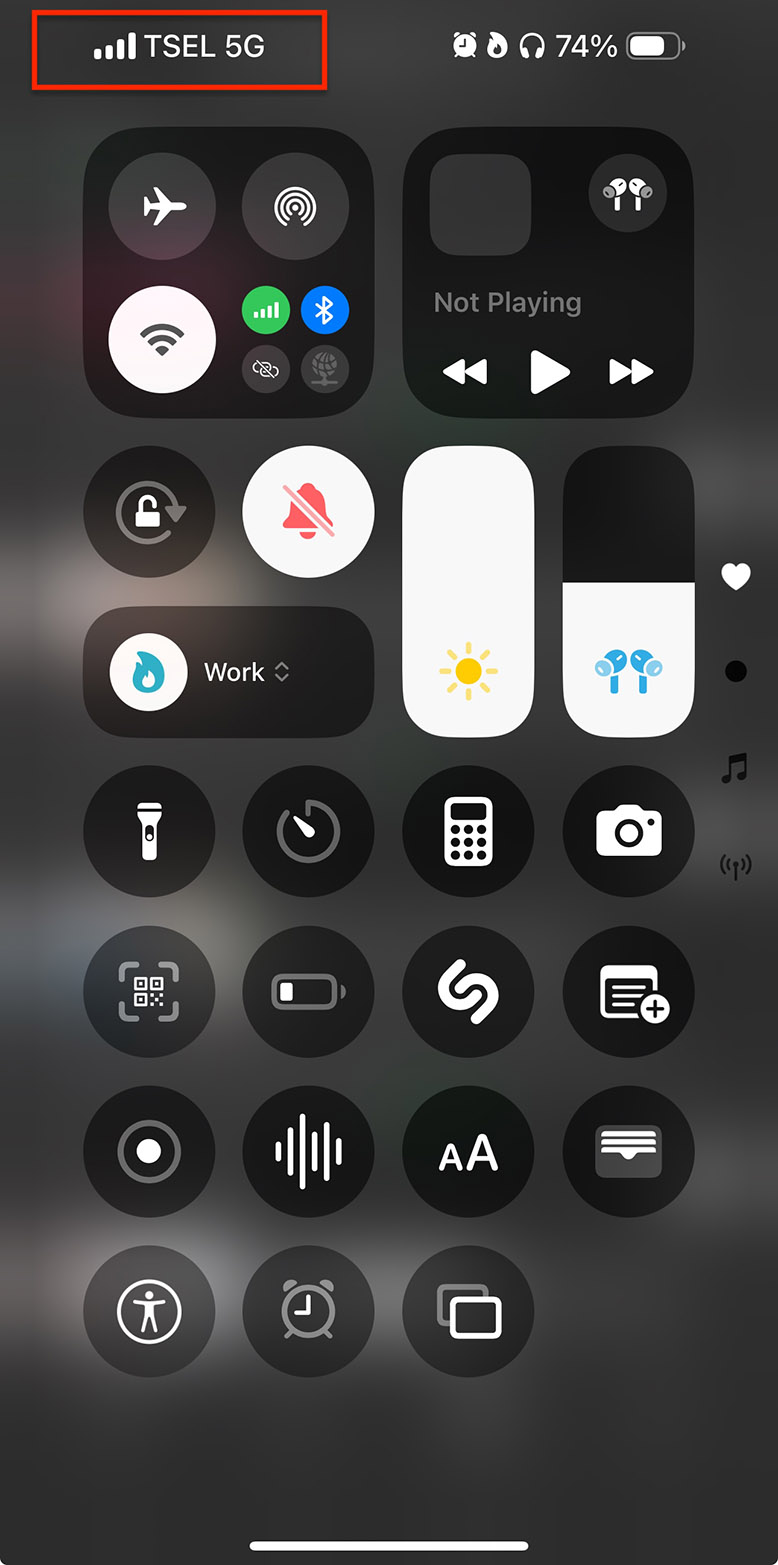Disable cellular data
This screenshot has height=1565, width=778.
(266, 311)
